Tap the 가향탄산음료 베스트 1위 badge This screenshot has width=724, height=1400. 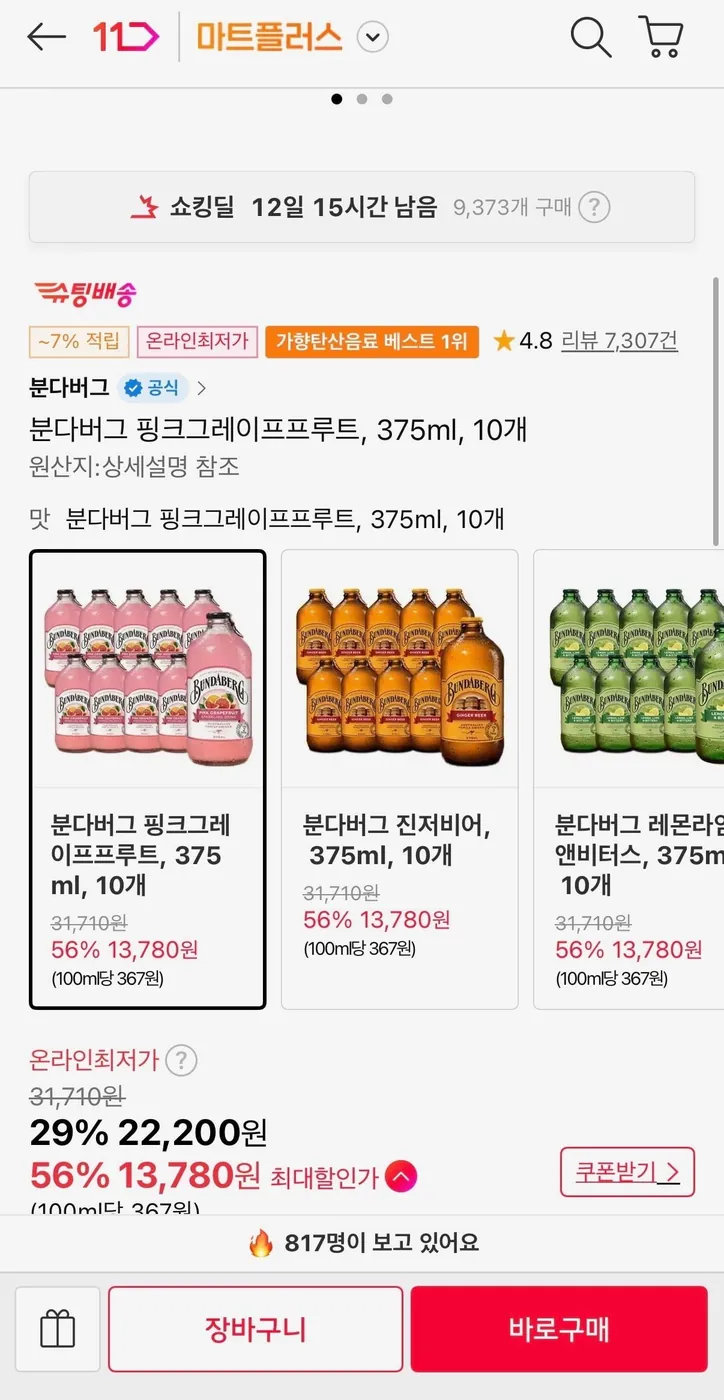click(371, 341)
